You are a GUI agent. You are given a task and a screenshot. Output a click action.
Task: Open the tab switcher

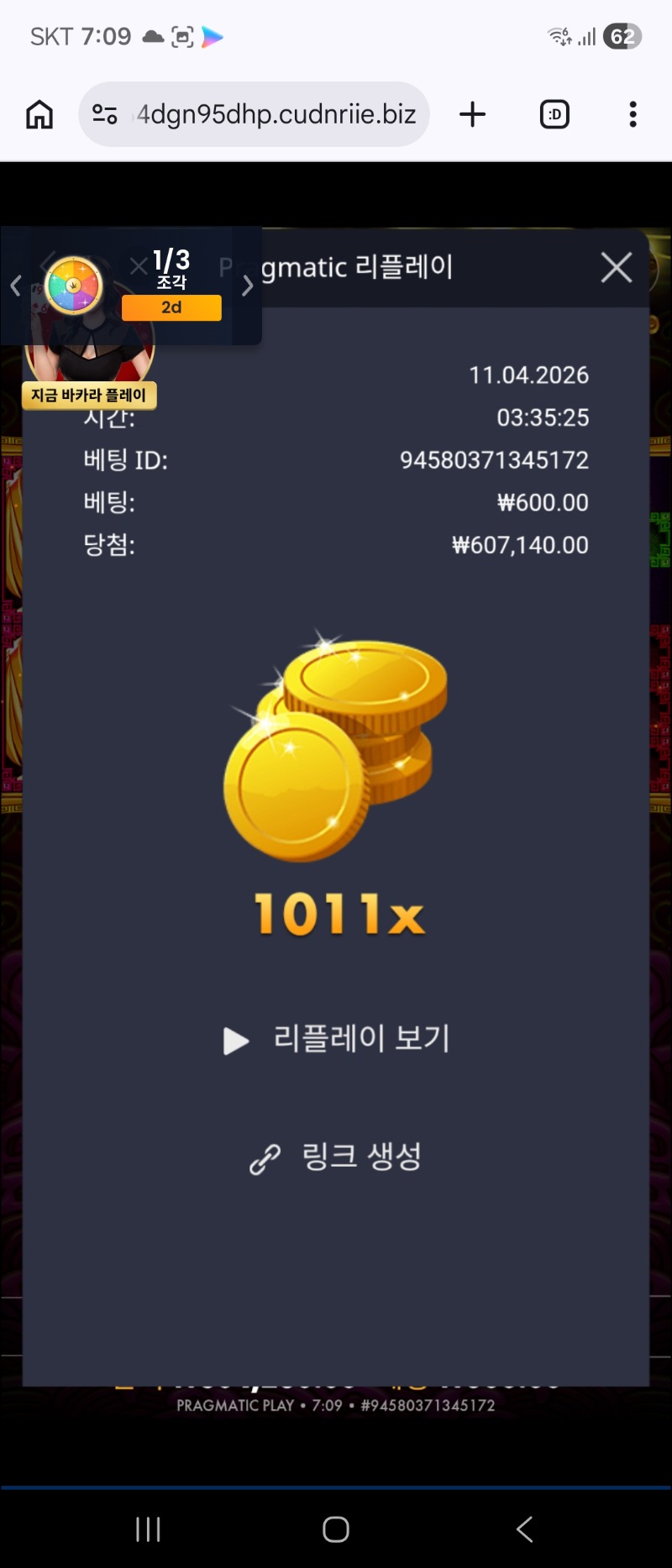click(x=554, y=114)
